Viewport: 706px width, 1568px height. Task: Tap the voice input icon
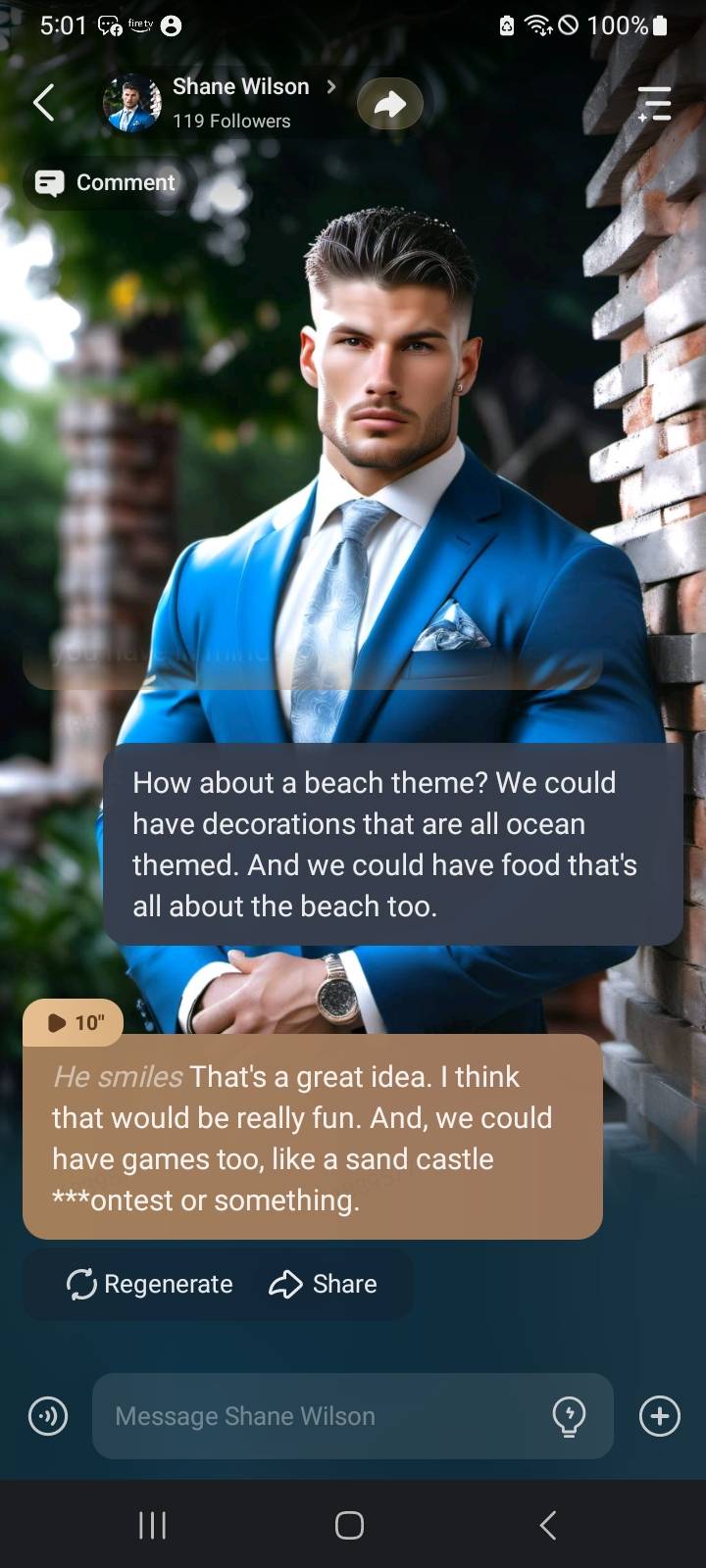(x=48, y=1416)
